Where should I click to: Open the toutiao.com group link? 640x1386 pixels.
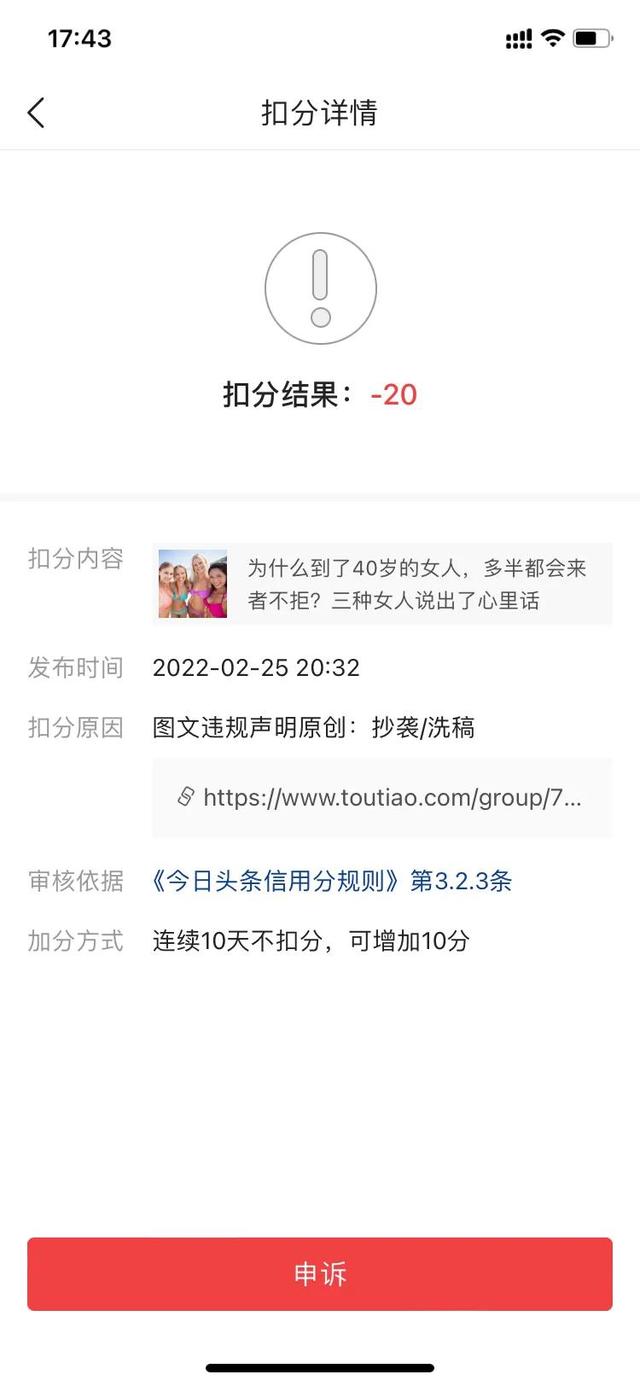(x=382, y=798)
